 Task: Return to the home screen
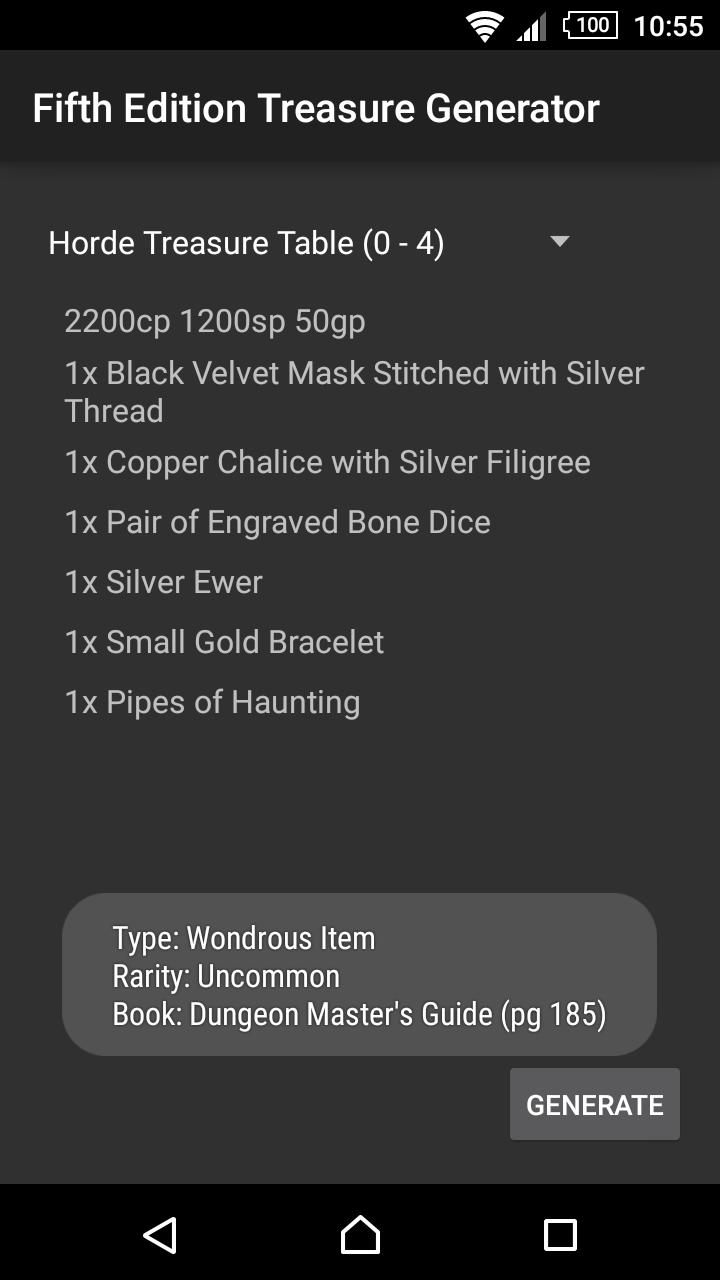coord(360,1235)
